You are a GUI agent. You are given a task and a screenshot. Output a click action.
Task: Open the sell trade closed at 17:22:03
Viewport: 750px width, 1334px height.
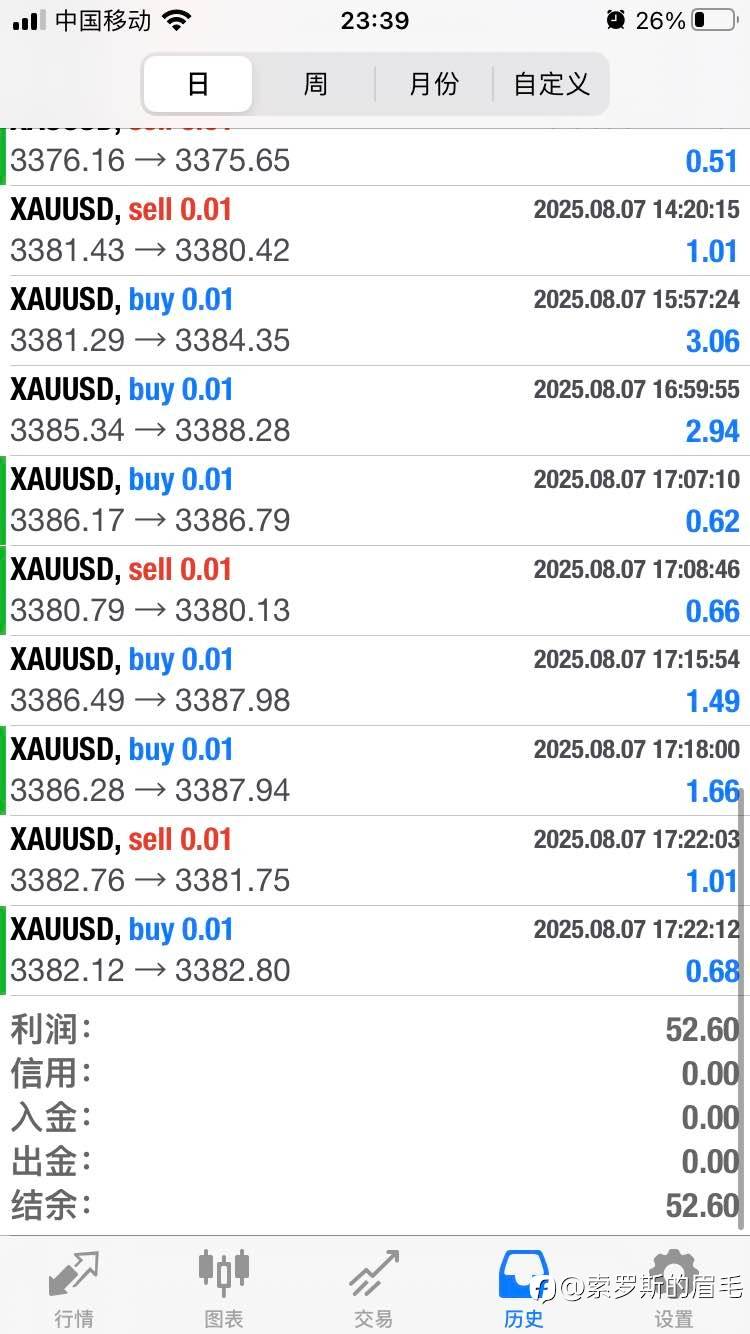click(375, 861)
